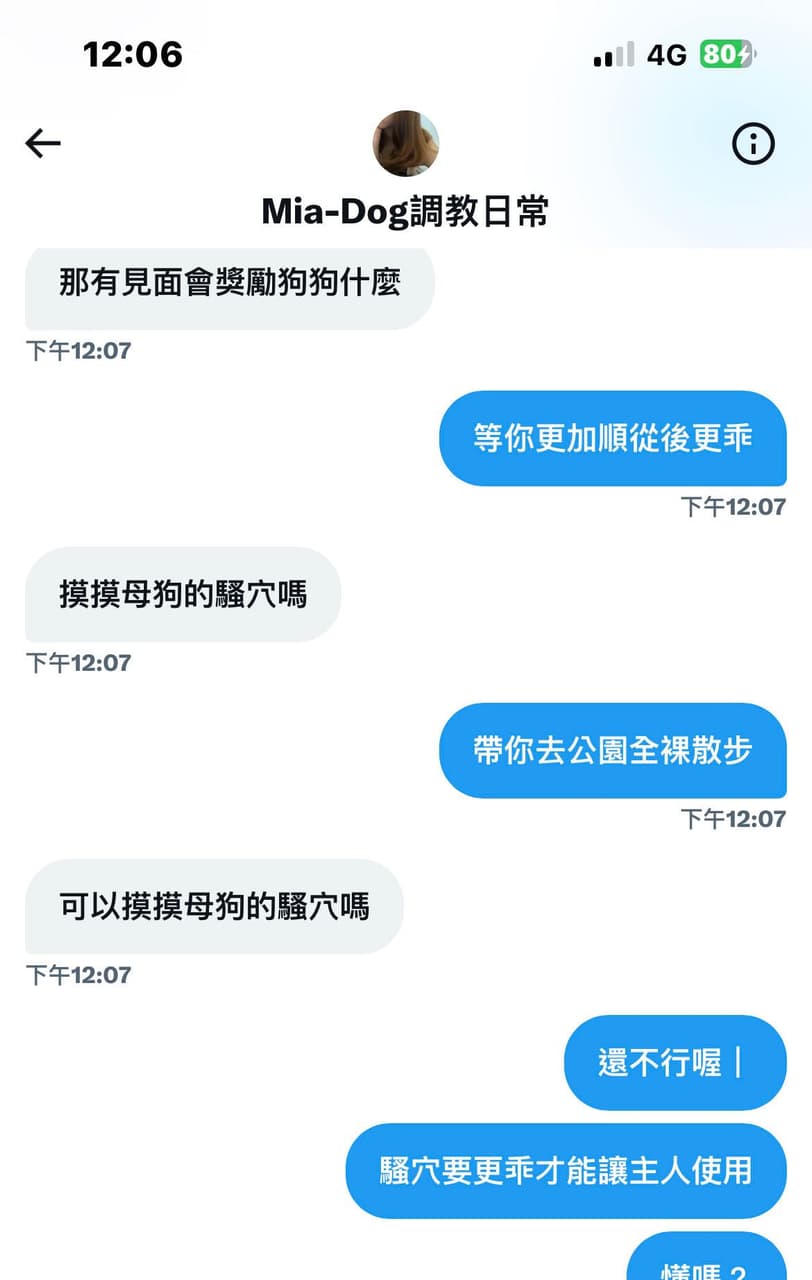The width and height of the screenshot is (812, 1280).
Task: Open the profile picture in the header
Action: [405, 144]
